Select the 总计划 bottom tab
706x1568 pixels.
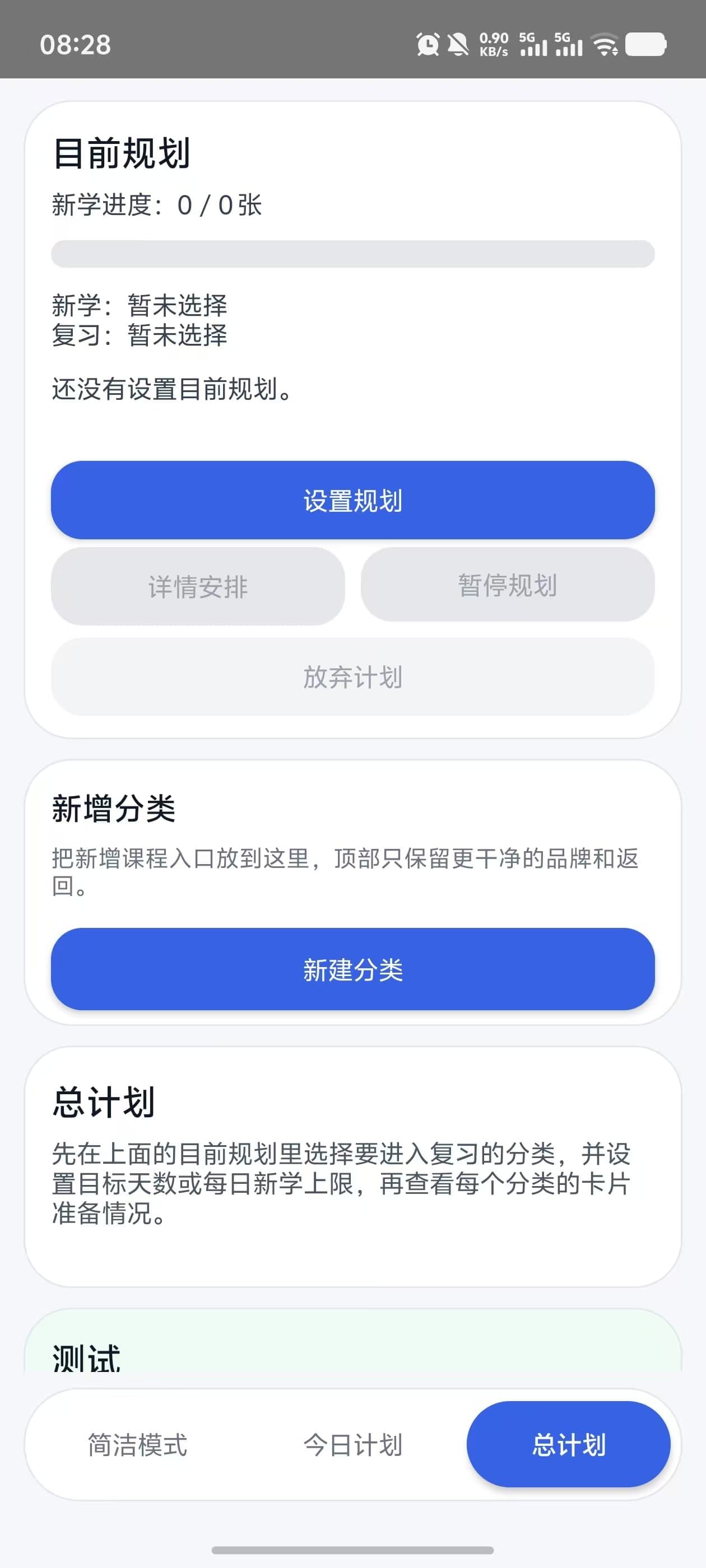pos(568,1444)
